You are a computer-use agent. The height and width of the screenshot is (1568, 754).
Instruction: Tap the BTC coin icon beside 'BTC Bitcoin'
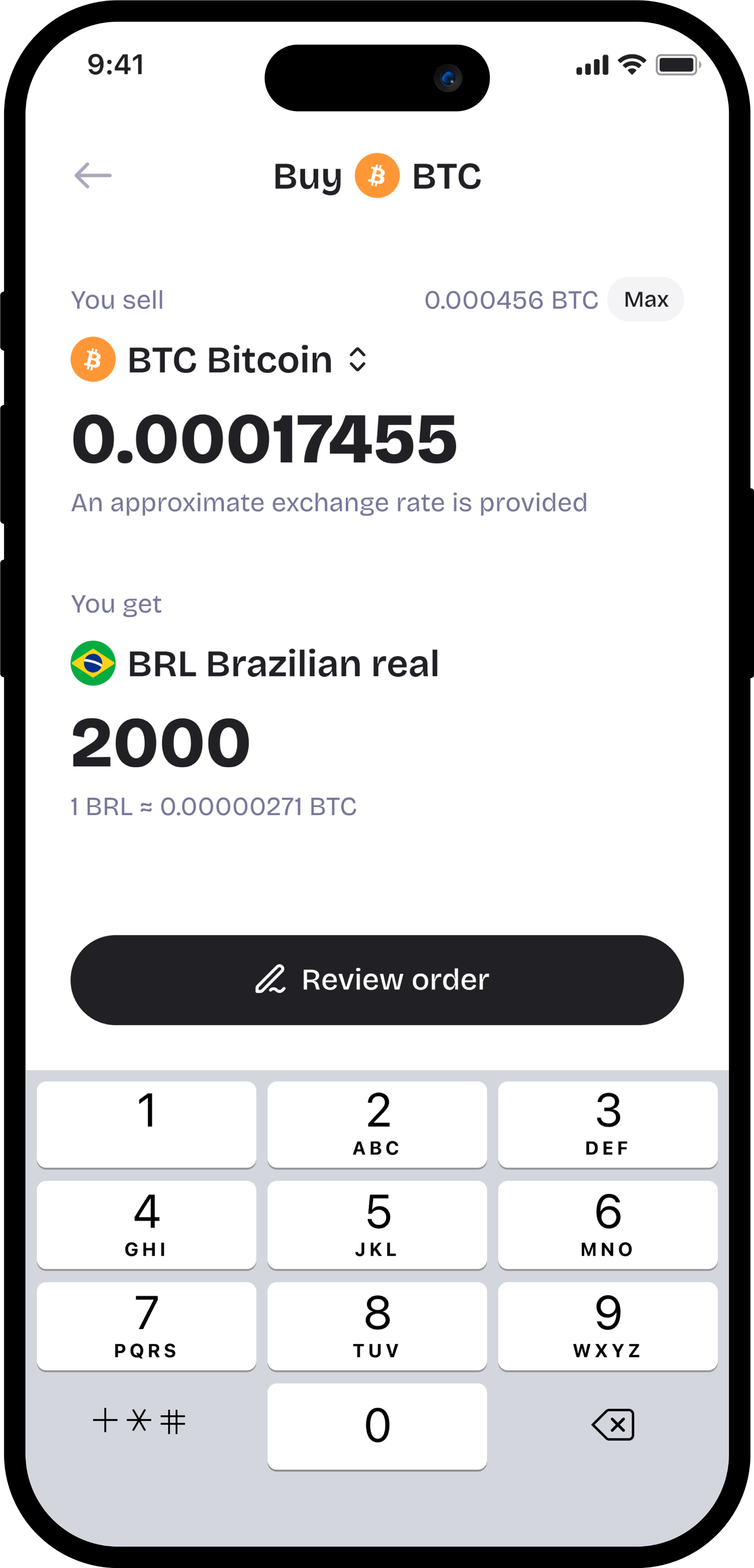click(x=93, y=359)
